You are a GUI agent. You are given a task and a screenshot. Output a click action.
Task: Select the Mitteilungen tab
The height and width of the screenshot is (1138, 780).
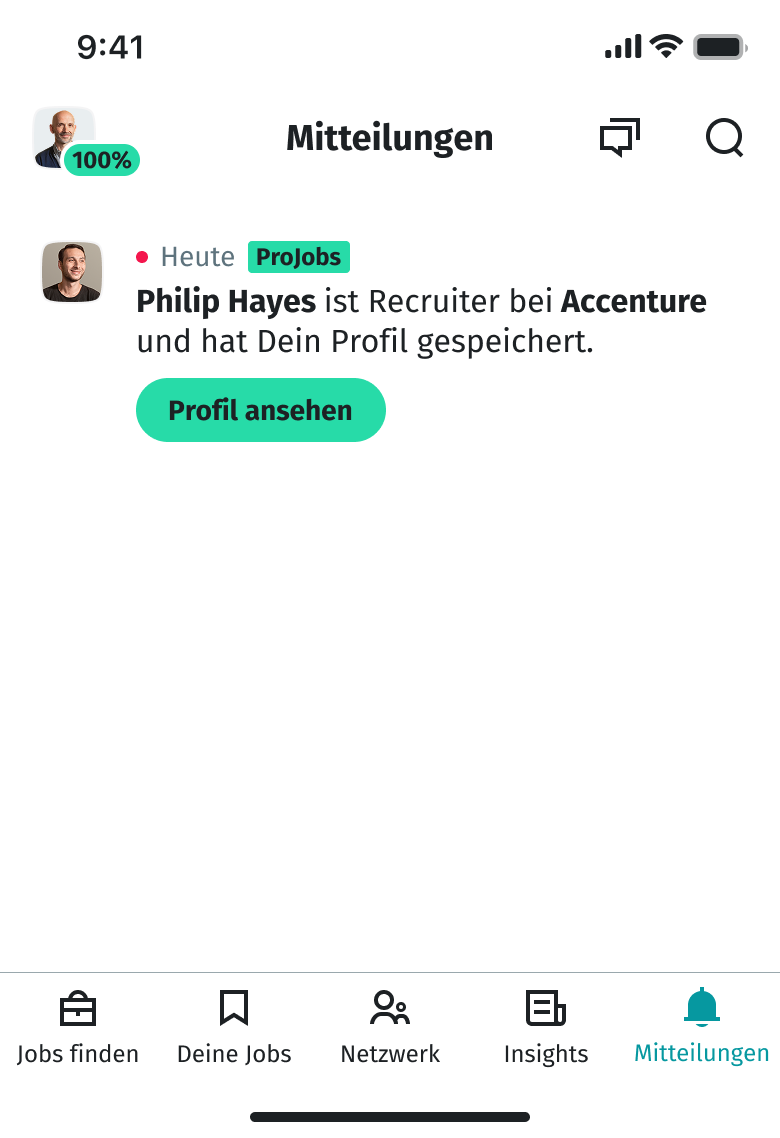point(702,1027)
